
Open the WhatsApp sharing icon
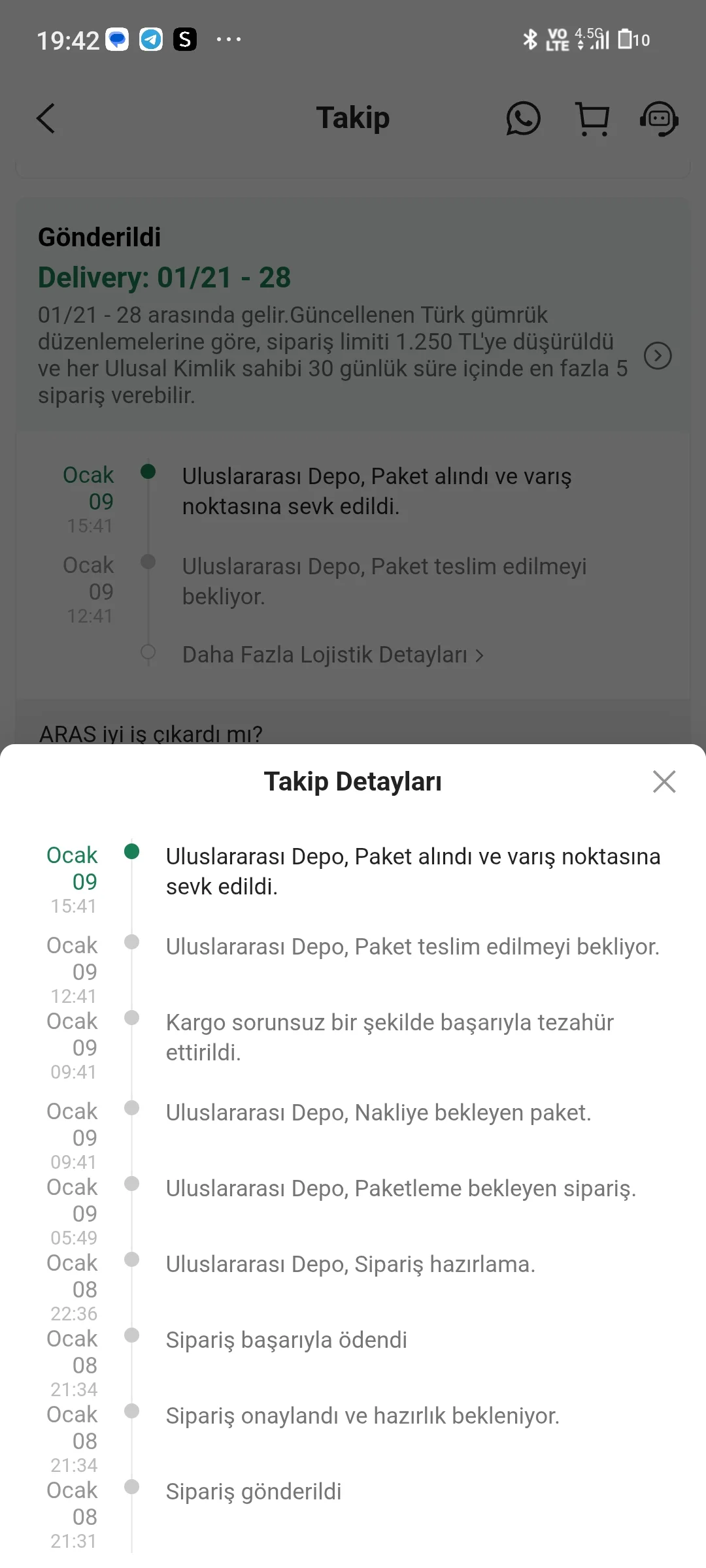pyautogui.click(x=524, y=119)
